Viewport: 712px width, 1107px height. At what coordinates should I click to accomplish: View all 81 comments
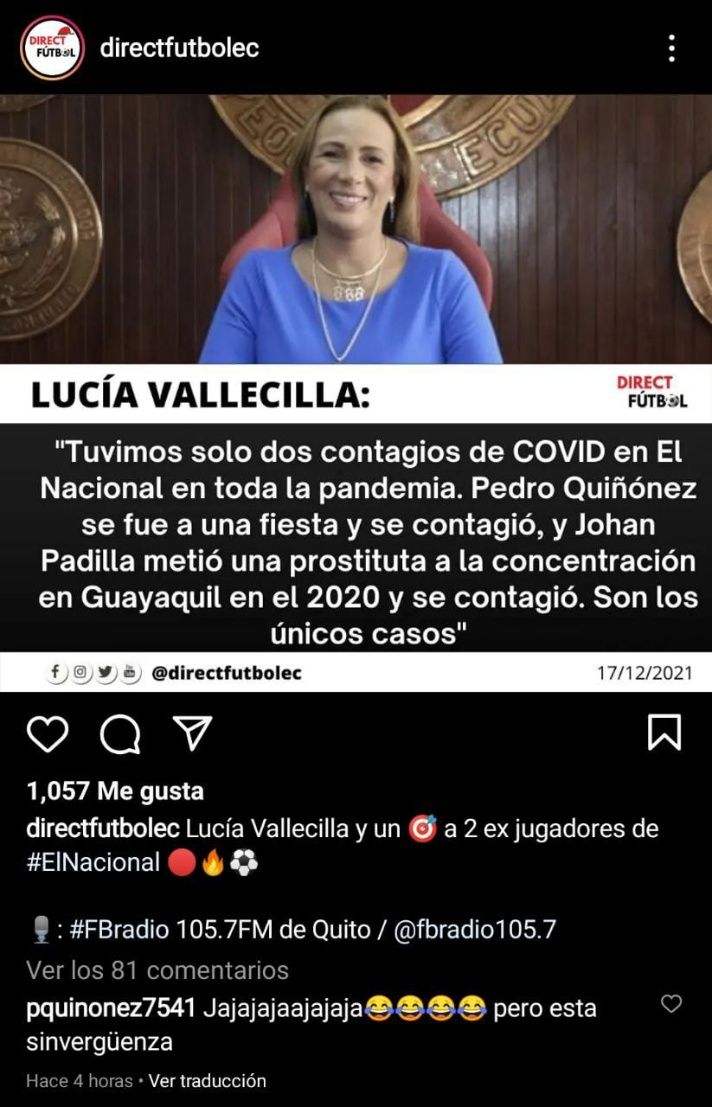(x=157, y=970)
